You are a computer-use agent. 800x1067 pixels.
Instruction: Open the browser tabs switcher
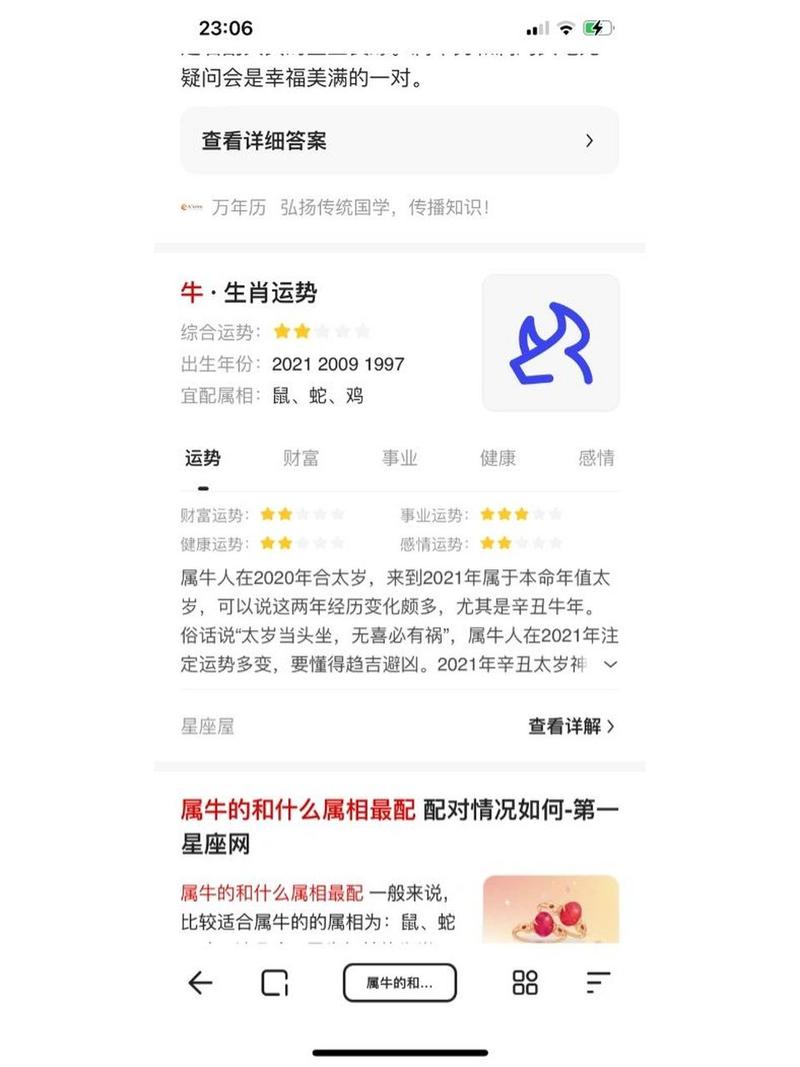point(274,983)
